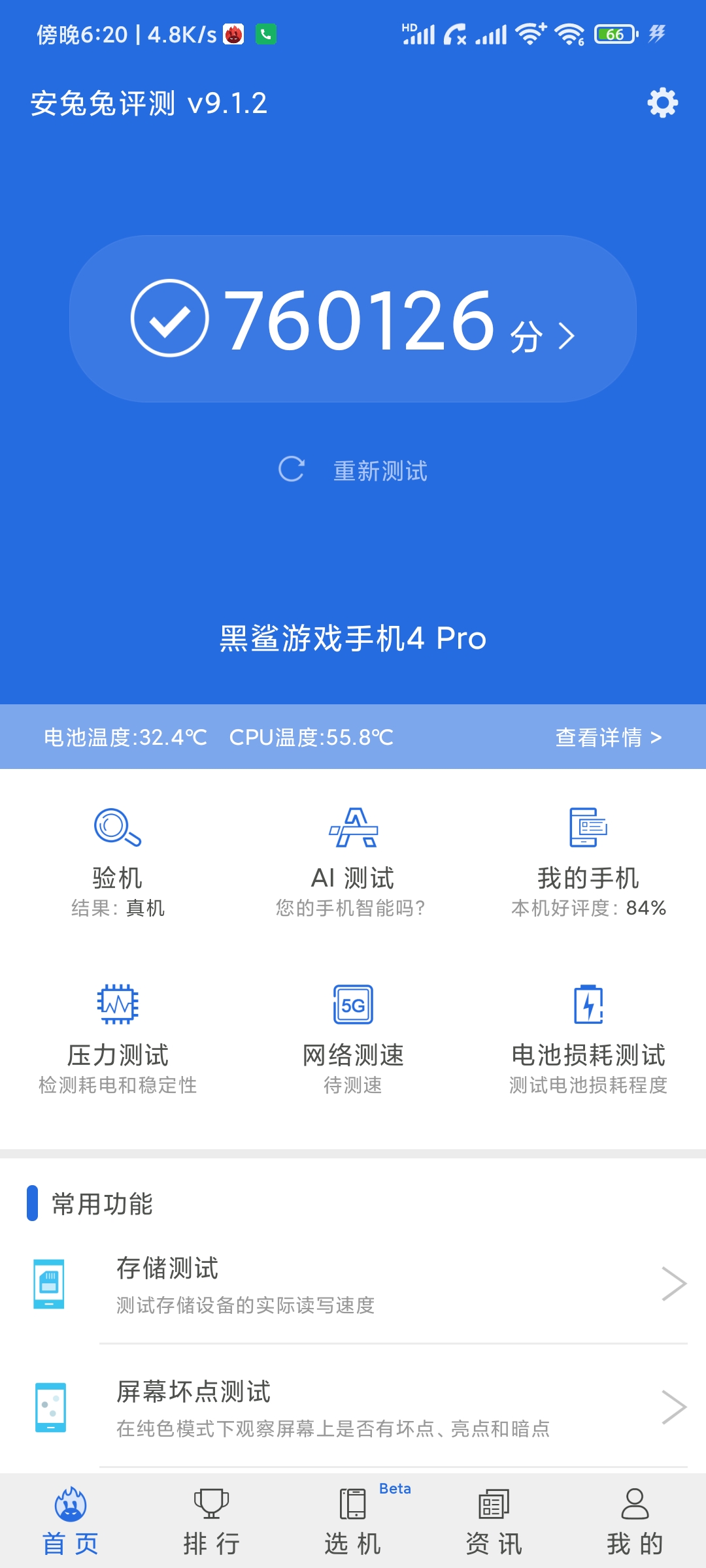View the 760126 score details
Viewport: 706px width, 1568px height.
coord(353,319)
